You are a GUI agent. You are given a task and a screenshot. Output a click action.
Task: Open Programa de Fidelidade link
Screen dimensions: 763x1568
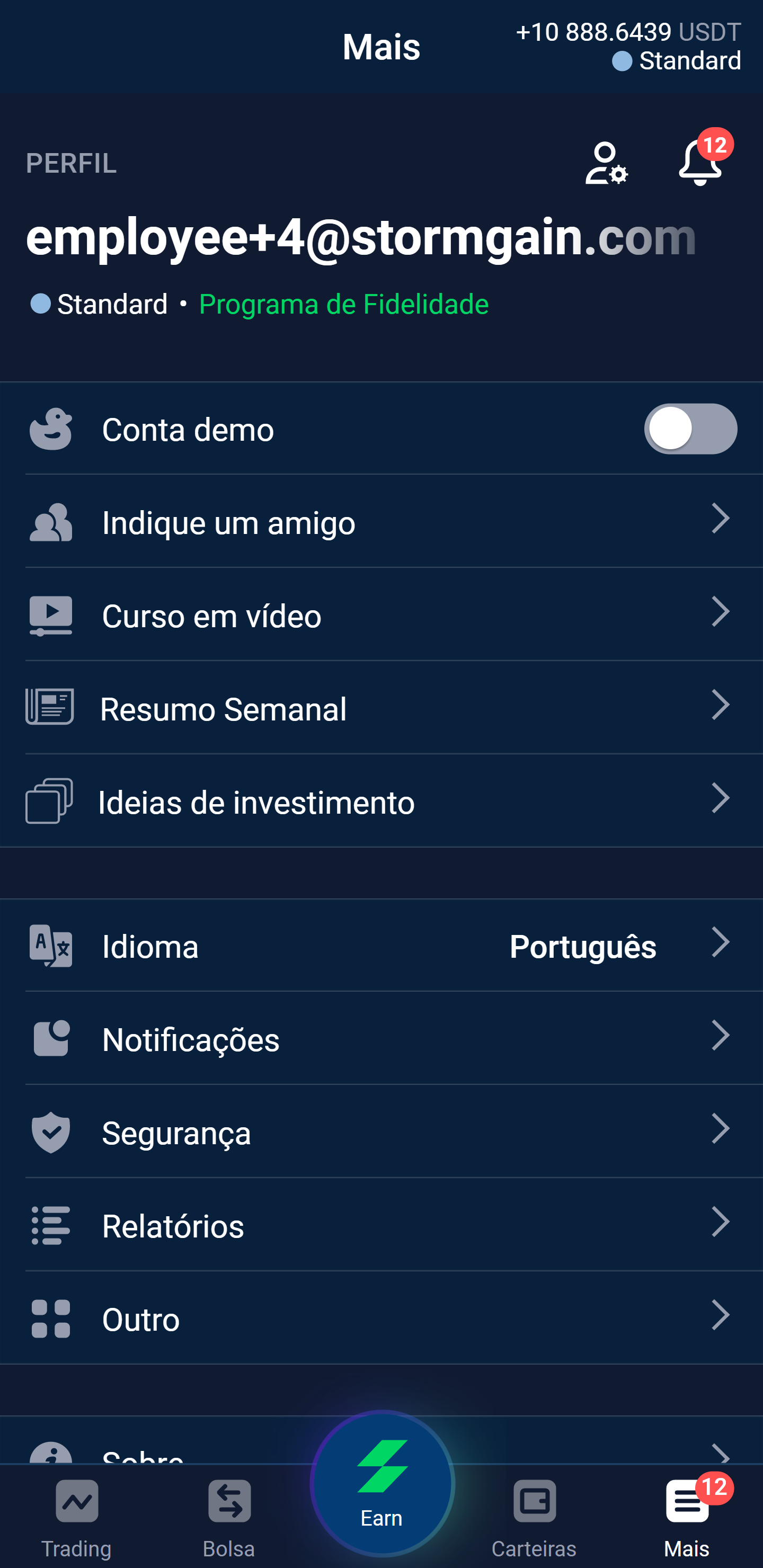click(x=343, y=304)
